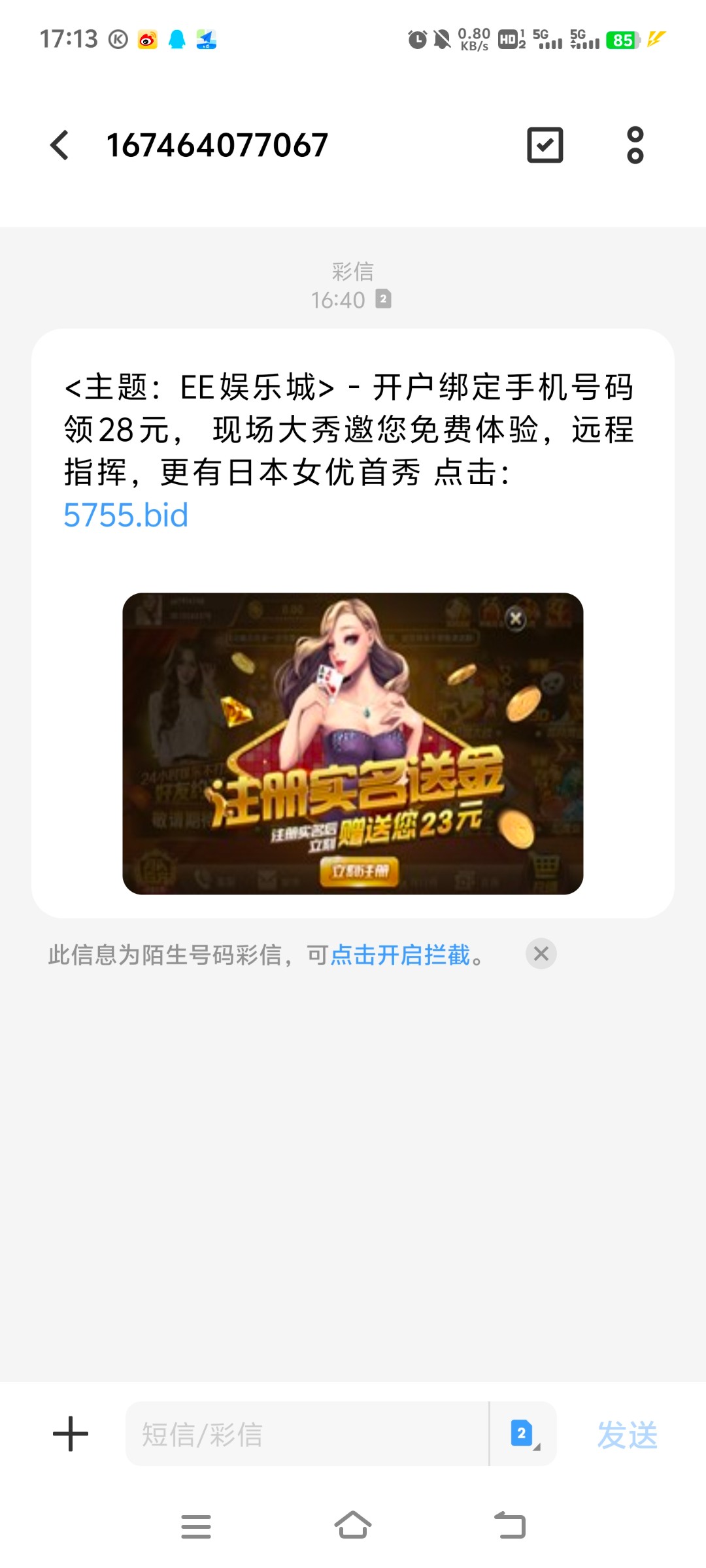706x1568 pixels.
Task: Open the MMS image attachment
Action: click(x=353, y=743)
